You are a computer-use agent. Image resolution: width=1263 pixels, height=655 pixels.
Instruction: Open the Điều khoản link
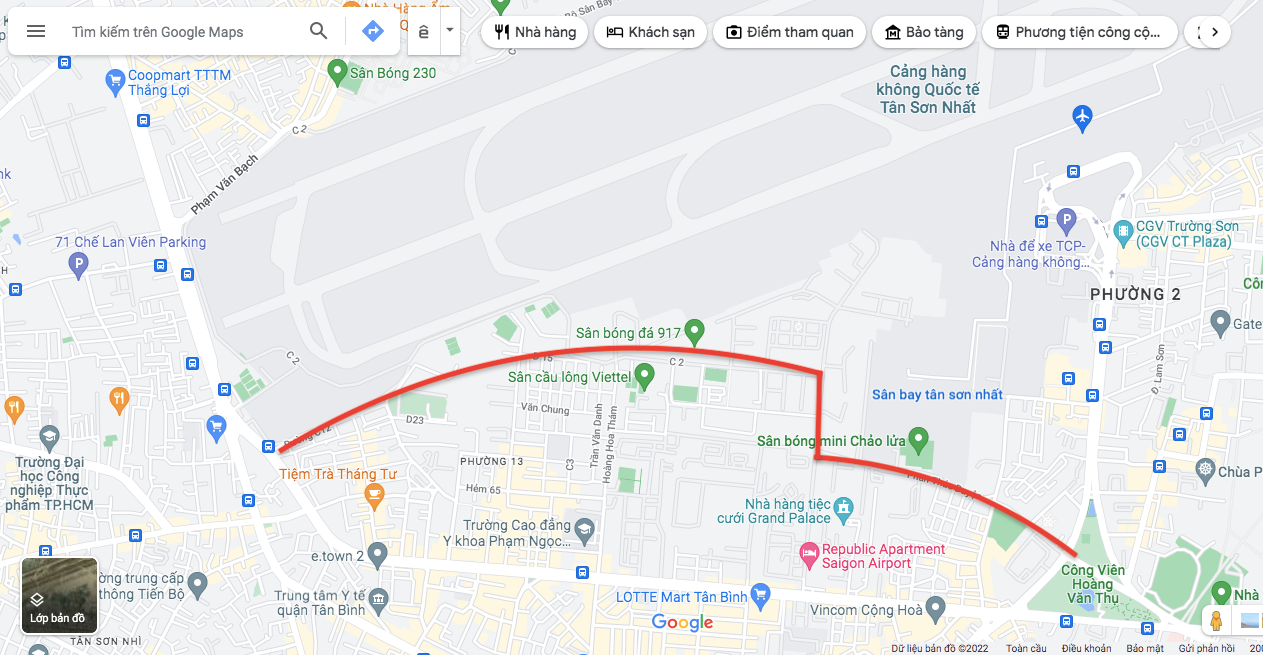(1086, 648)
